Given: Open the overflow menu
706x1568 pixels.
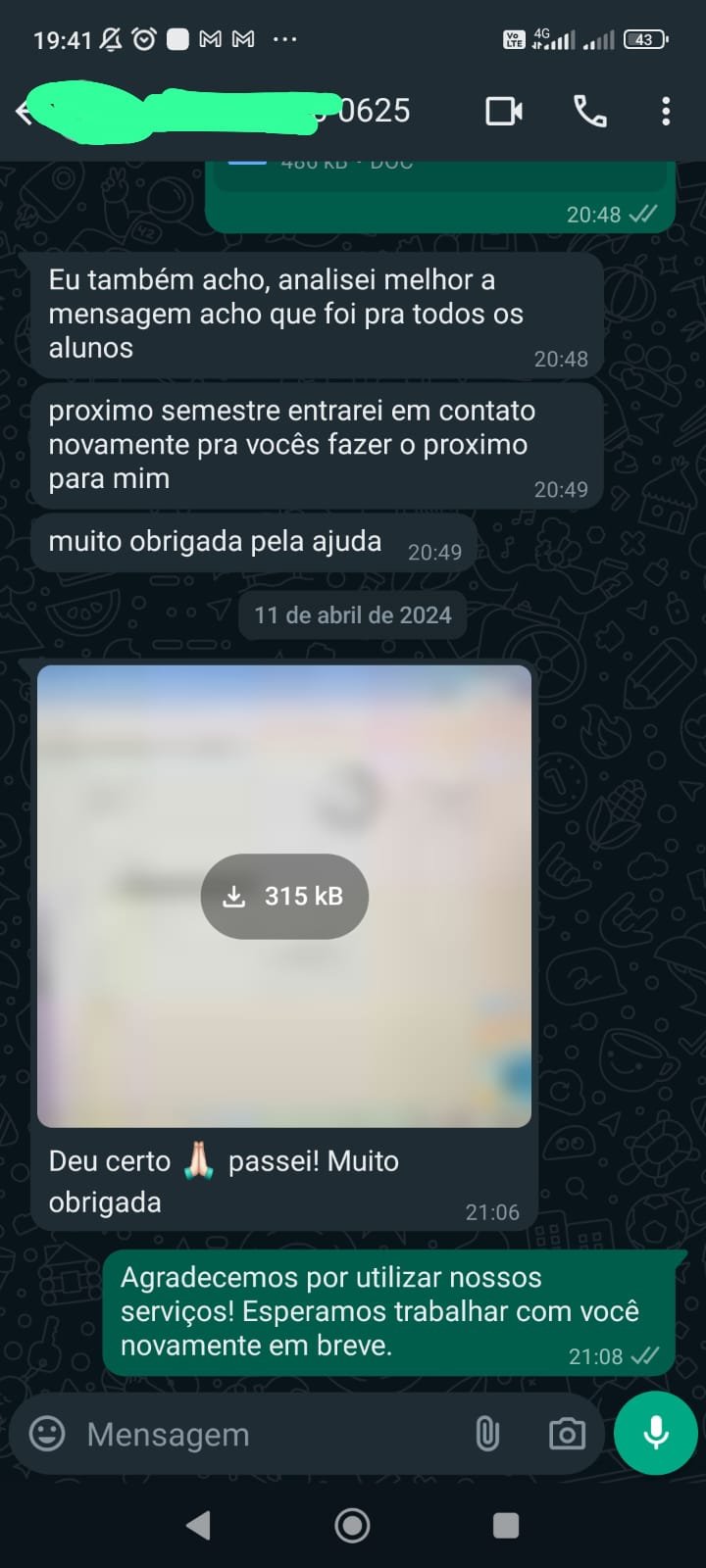Looking at the screenshot, I should 666,112.
